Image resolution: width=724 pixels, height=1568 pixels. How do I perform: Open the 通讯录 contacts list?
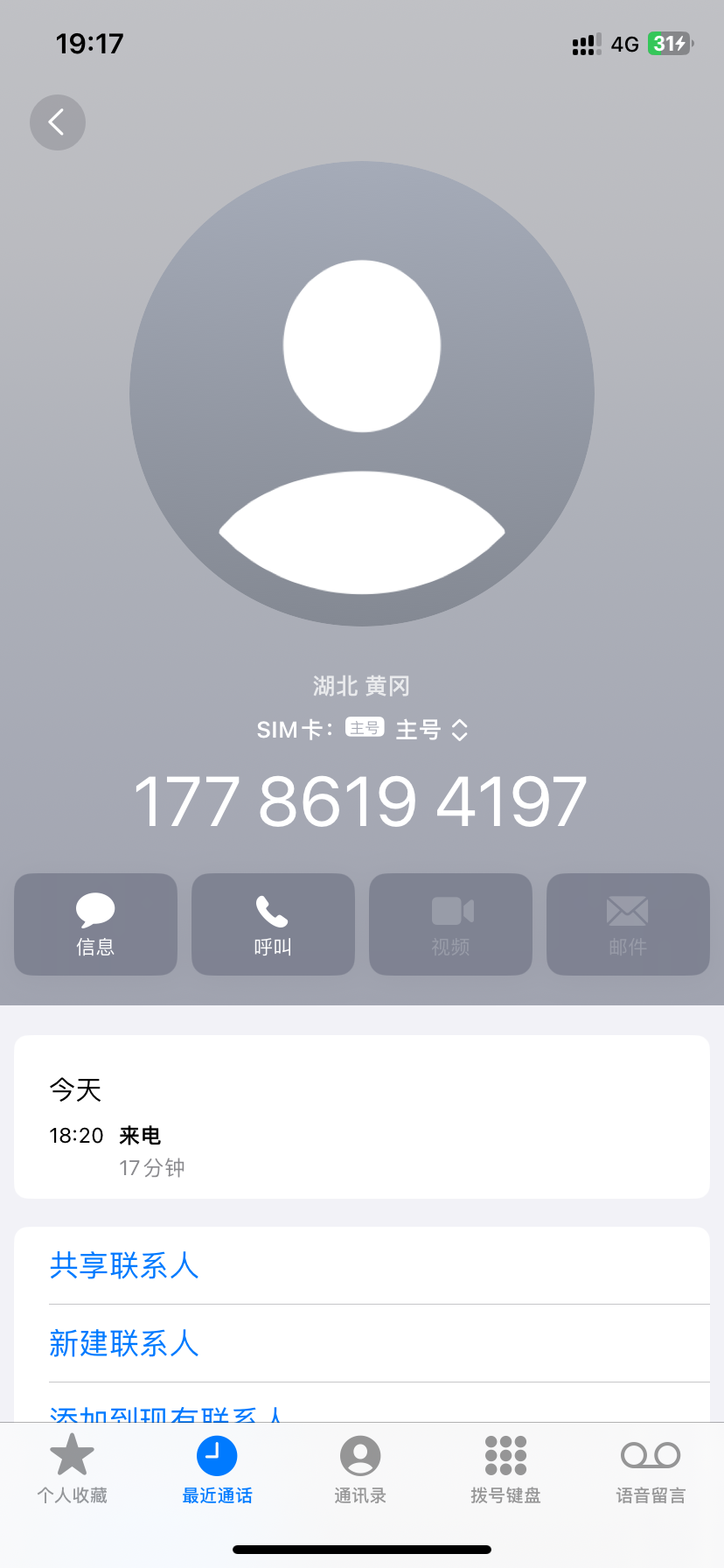361,1470
